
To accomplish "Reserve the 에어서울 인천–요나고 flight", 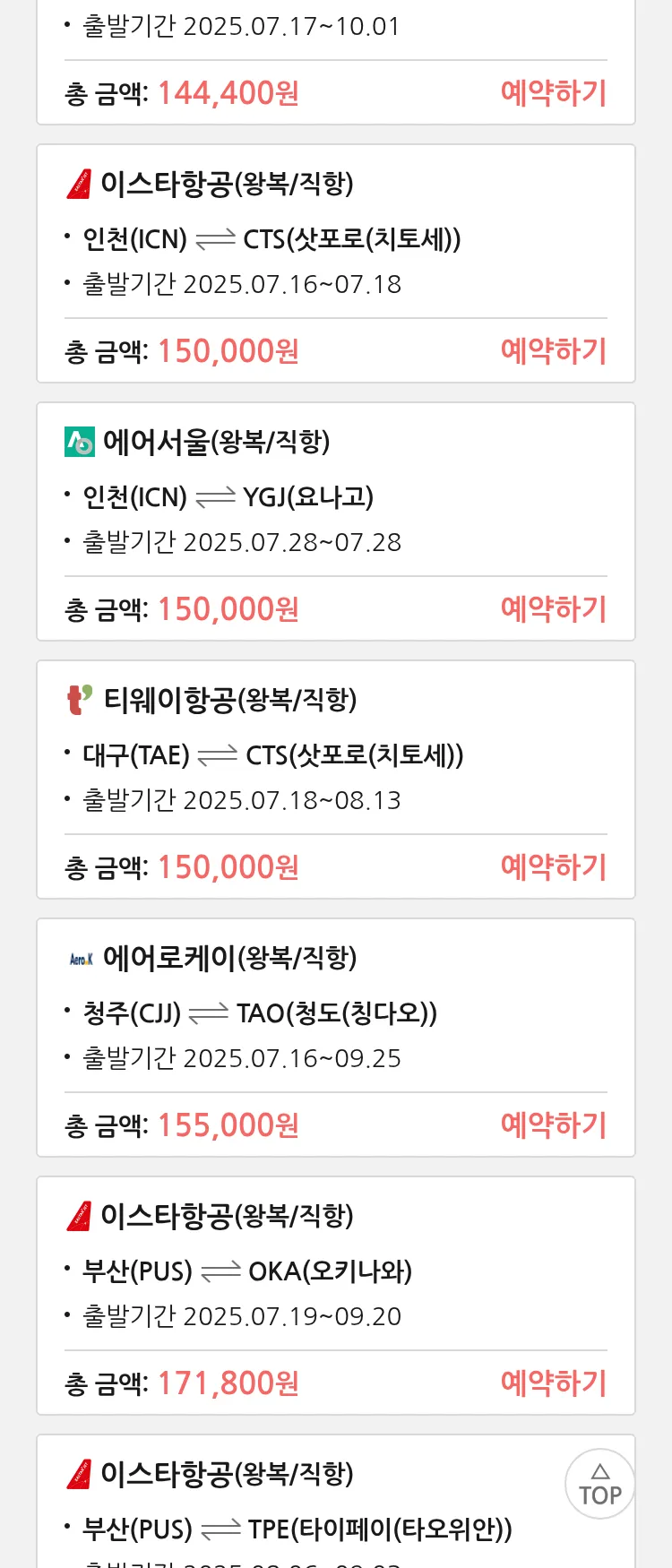I will click(x=553, y=609).
